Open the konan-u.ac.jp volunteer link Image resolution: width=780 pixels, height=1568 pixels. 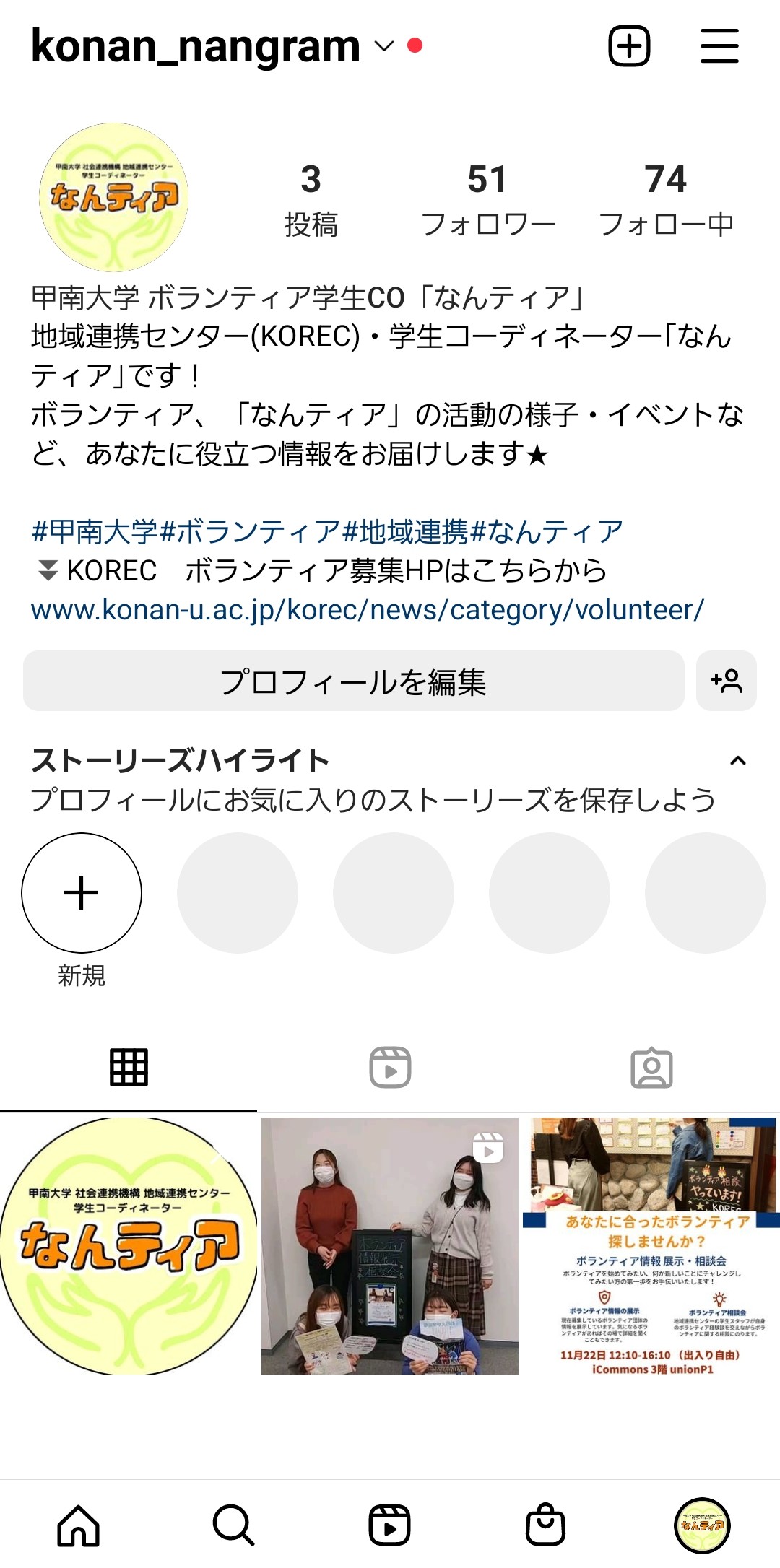[x=367, y=610]
